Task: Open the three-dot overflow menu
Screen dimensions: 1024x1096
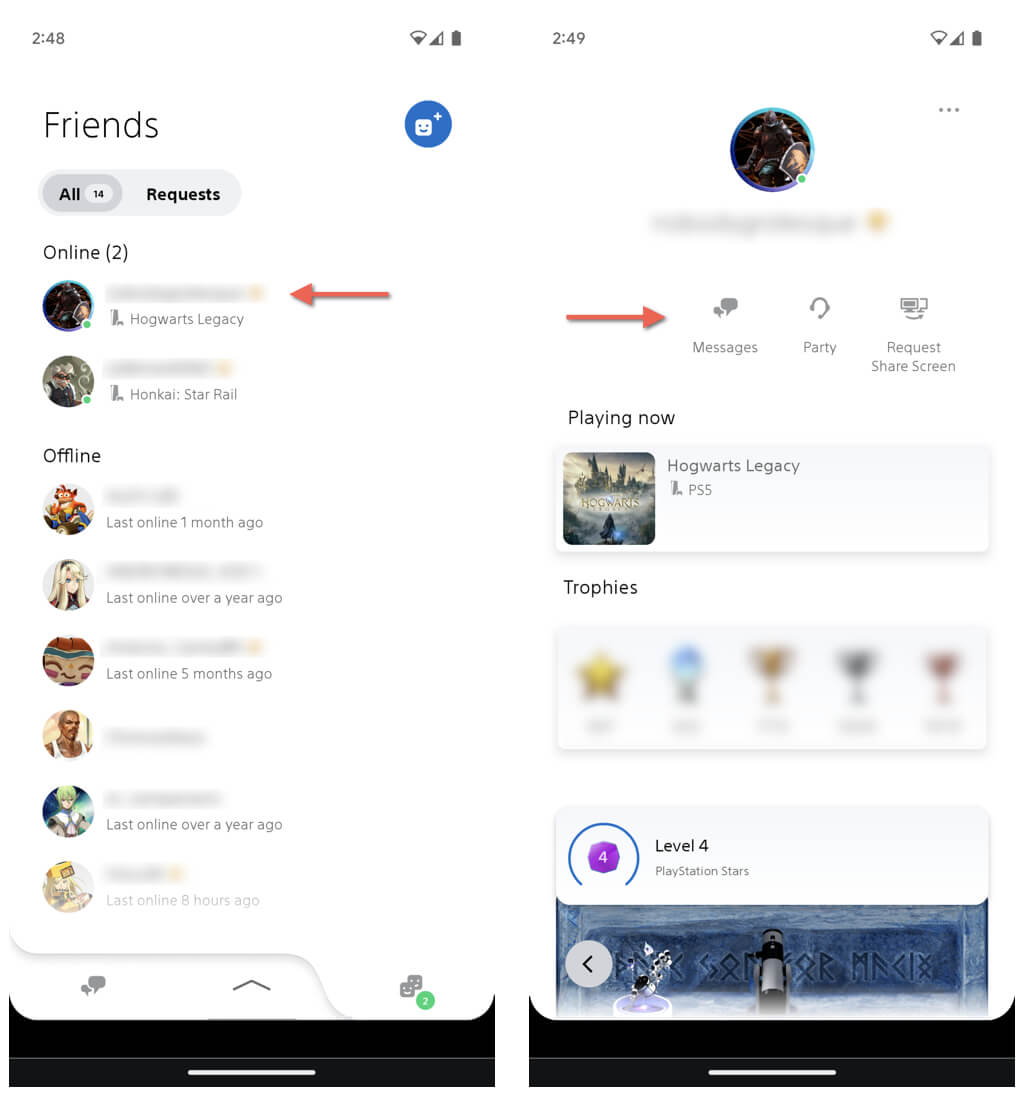Action: pos(948,110)
